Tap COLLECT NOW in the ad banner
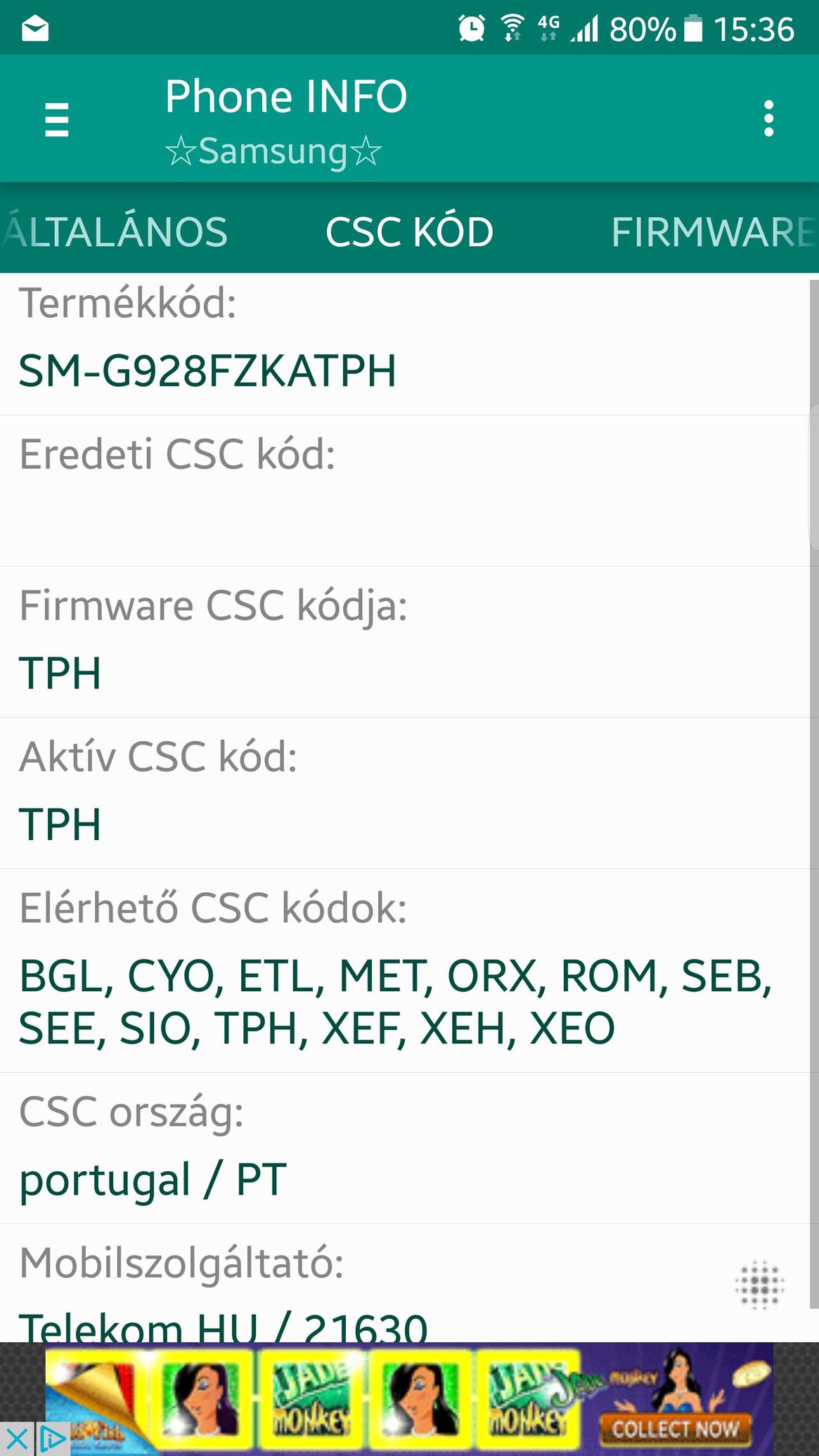The height and width of the screenshot is (1456, 819). [x=675, y=1429]
